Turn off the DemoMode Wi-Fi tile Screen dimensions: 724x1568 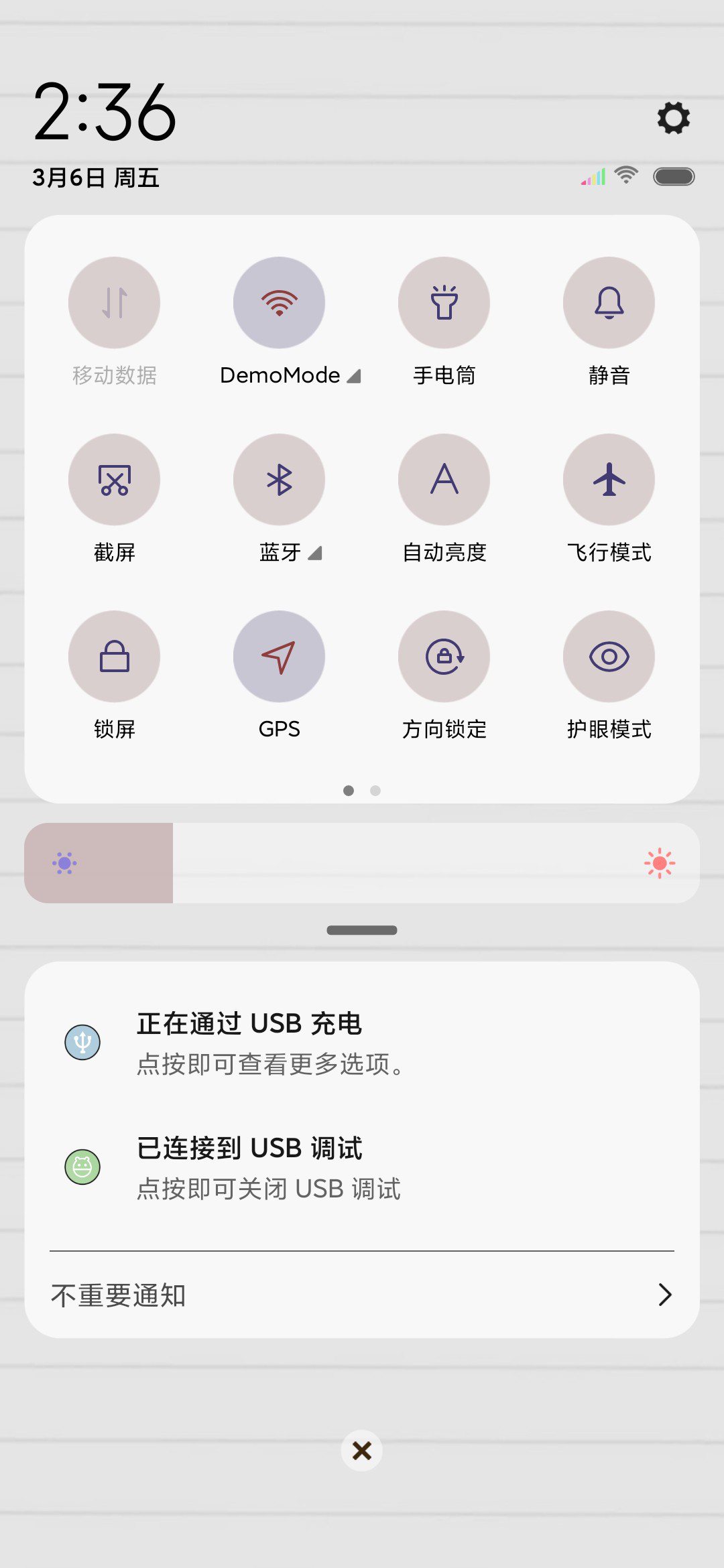279,303
